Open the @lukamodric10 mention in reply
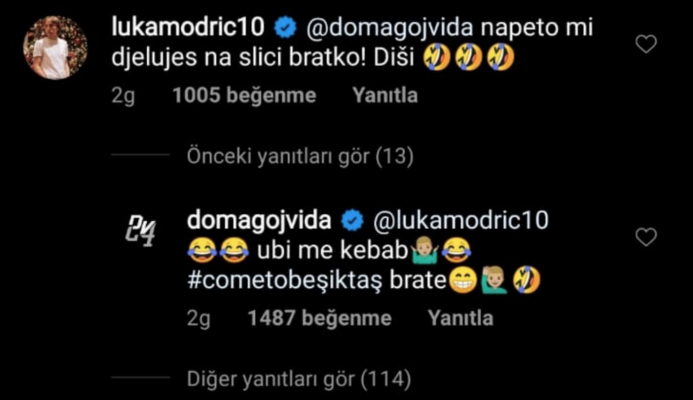Screen dimensions: 693x400 (x=461, y=220)
